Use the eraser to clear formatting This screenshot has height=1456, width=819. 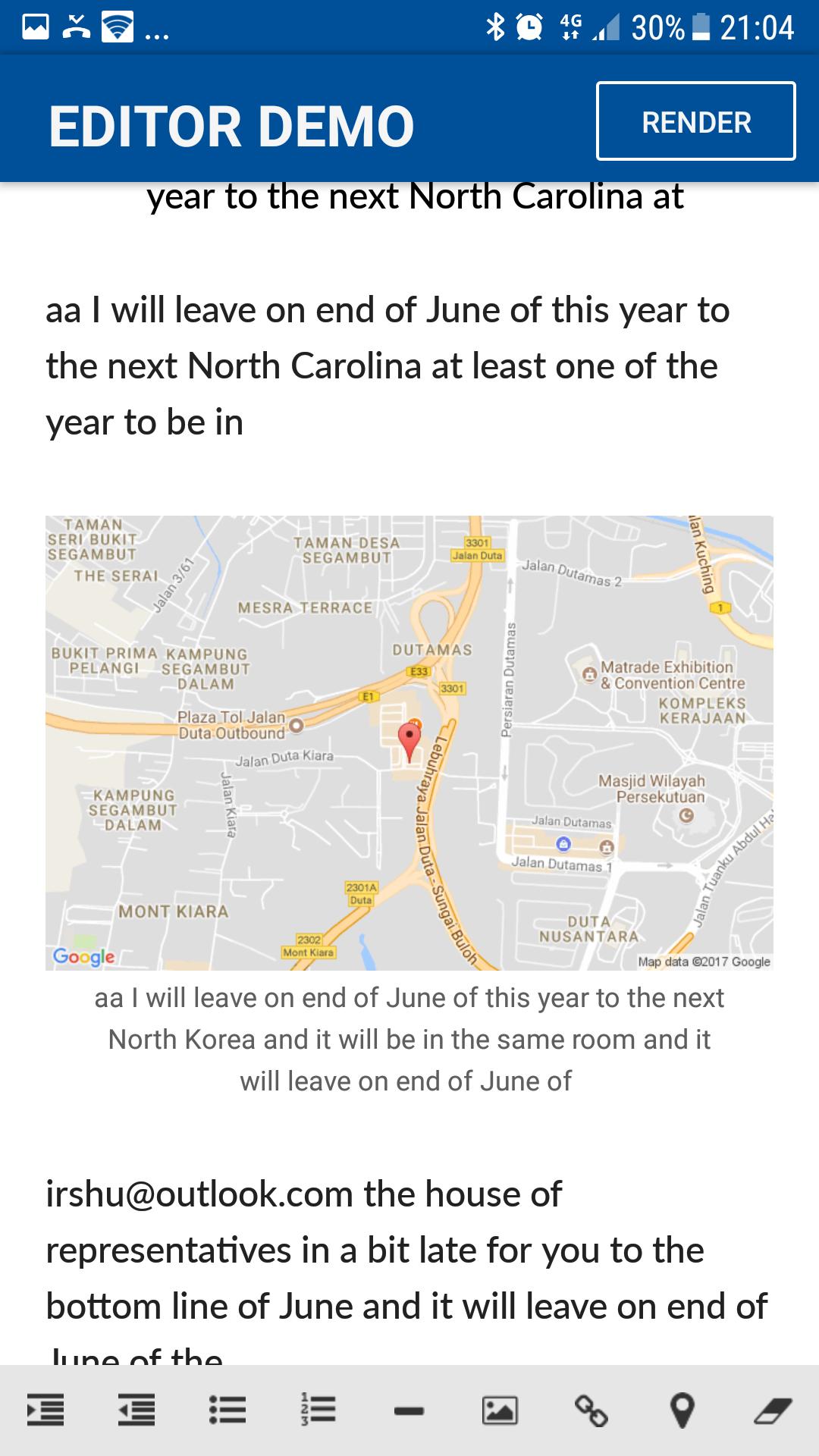(x=773, y=1410)
